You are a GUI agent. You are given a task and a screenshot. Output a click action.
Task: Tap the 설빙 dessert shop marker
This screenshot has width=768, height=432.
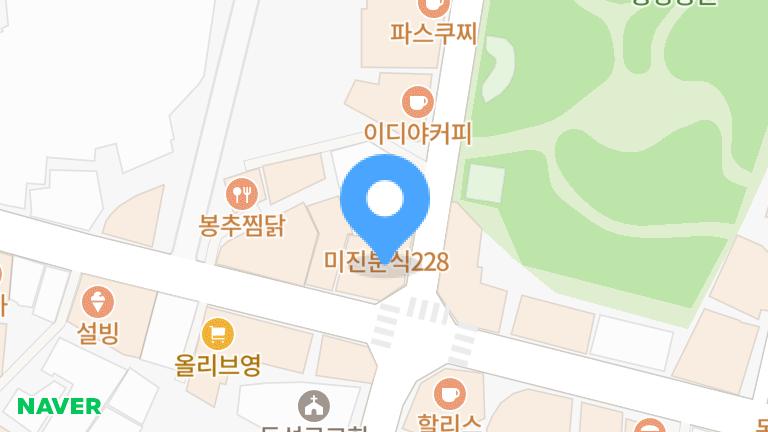[x=98, y=301]
